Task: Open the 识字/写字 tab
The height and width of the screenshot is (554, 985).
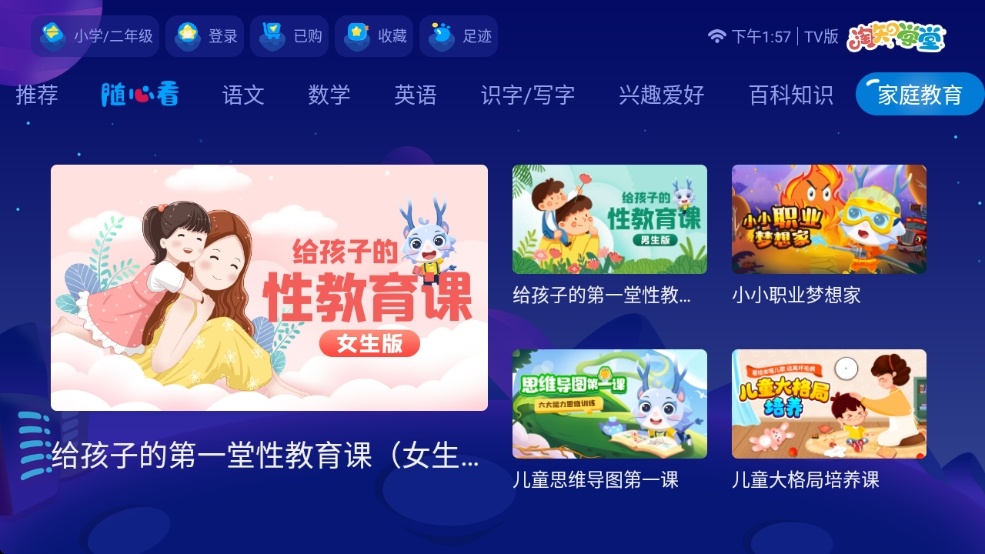Action: pyautogui.click(x=527, y=95)
